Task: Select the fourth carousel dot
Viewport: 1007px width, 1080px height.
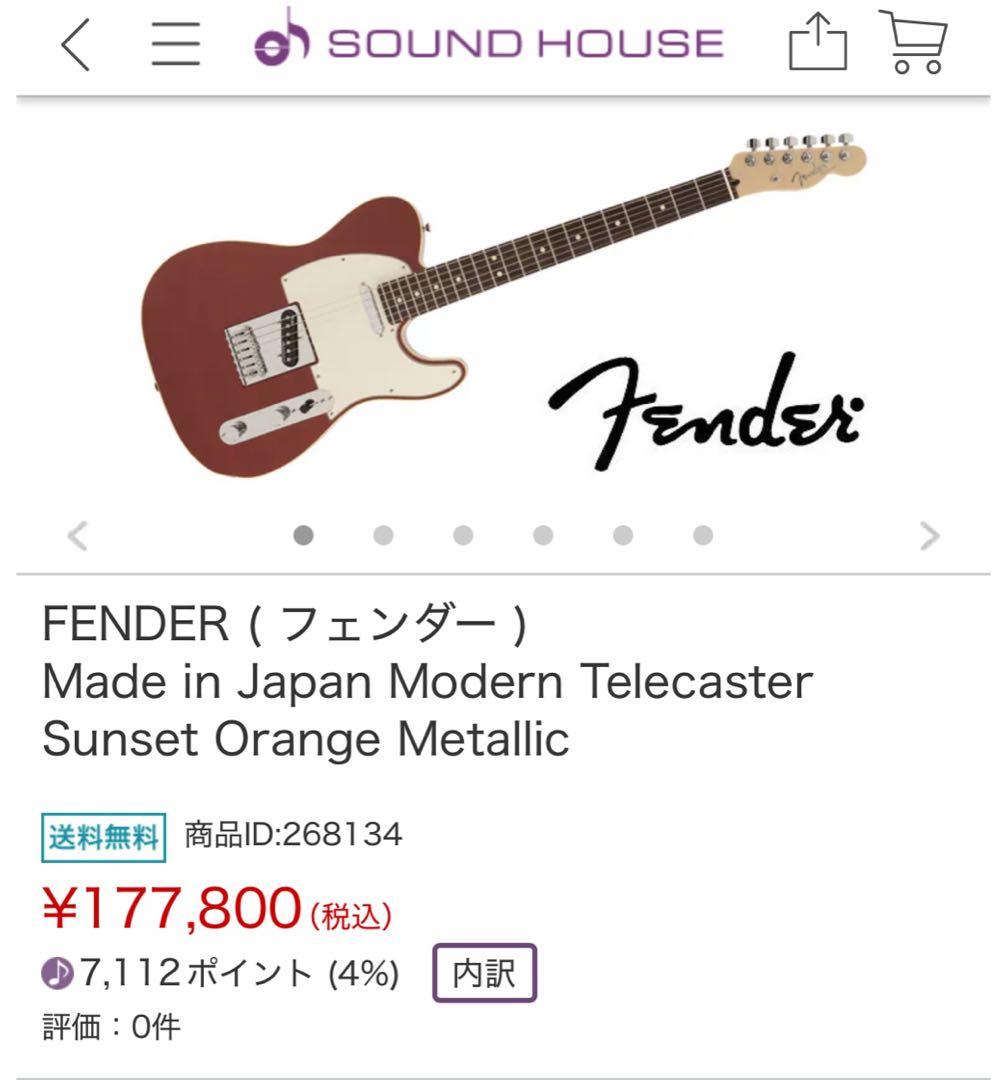Action: [541, 536]
